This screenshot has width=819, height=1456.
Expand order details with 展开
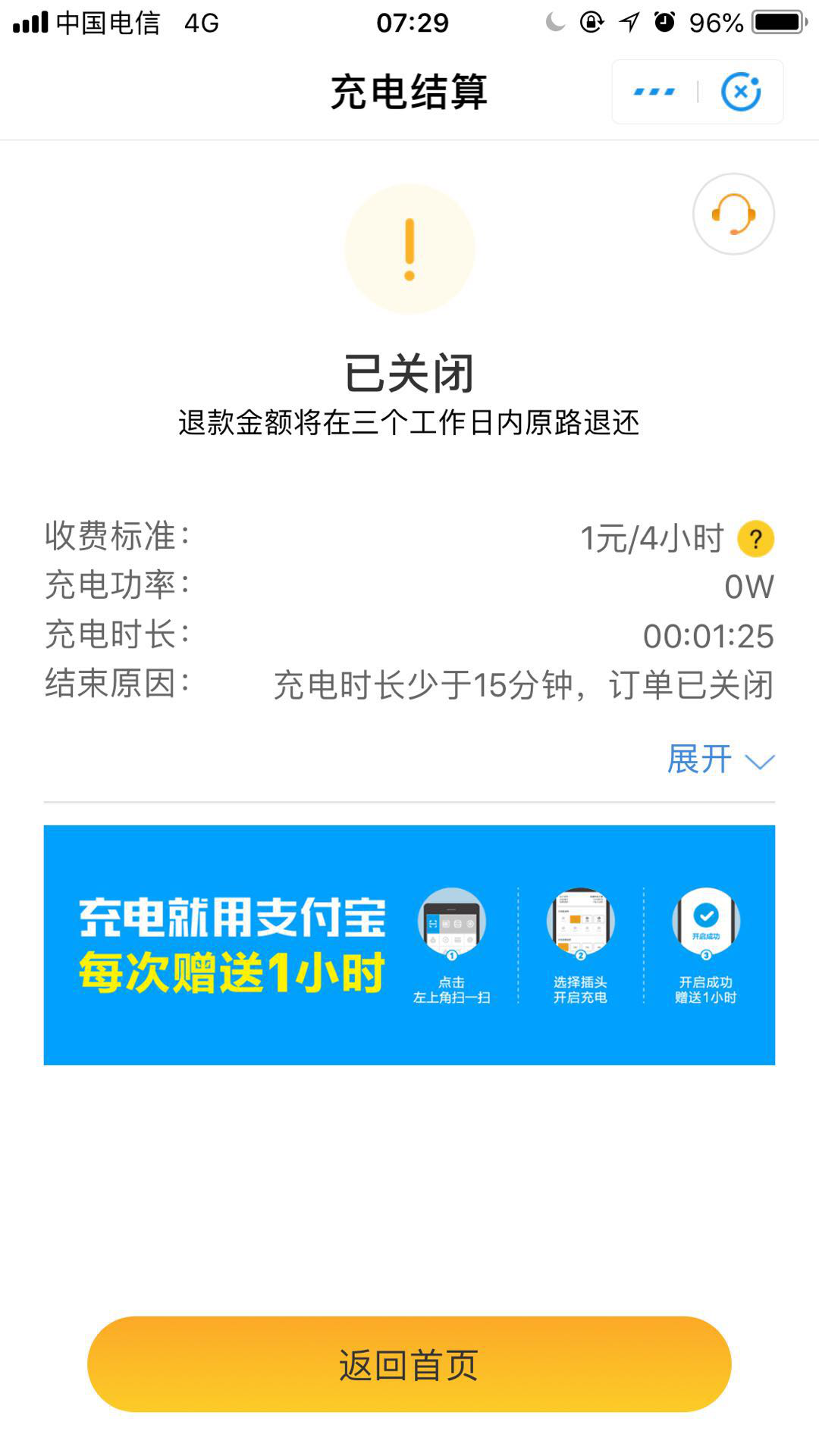tap(720, 759)
